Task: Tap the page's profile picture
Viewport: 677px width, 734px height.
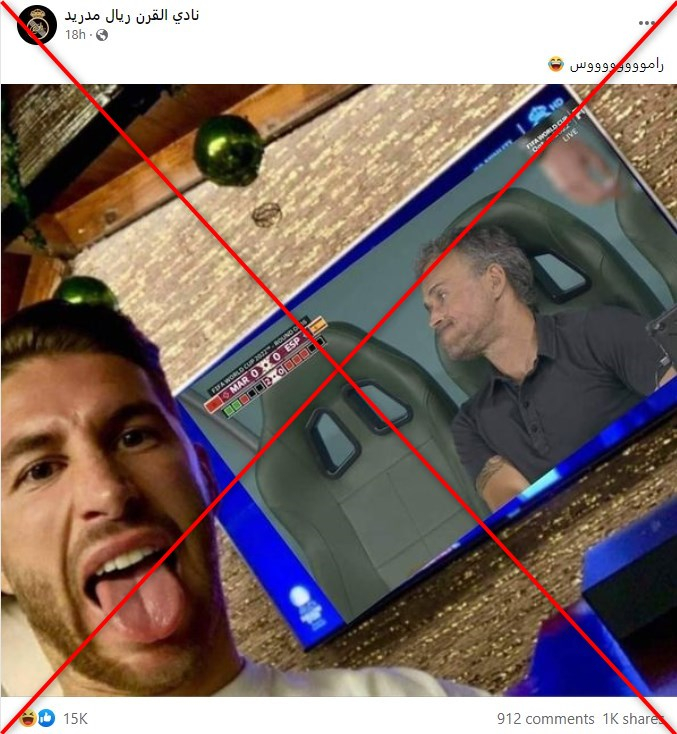Action: [37, 25]
